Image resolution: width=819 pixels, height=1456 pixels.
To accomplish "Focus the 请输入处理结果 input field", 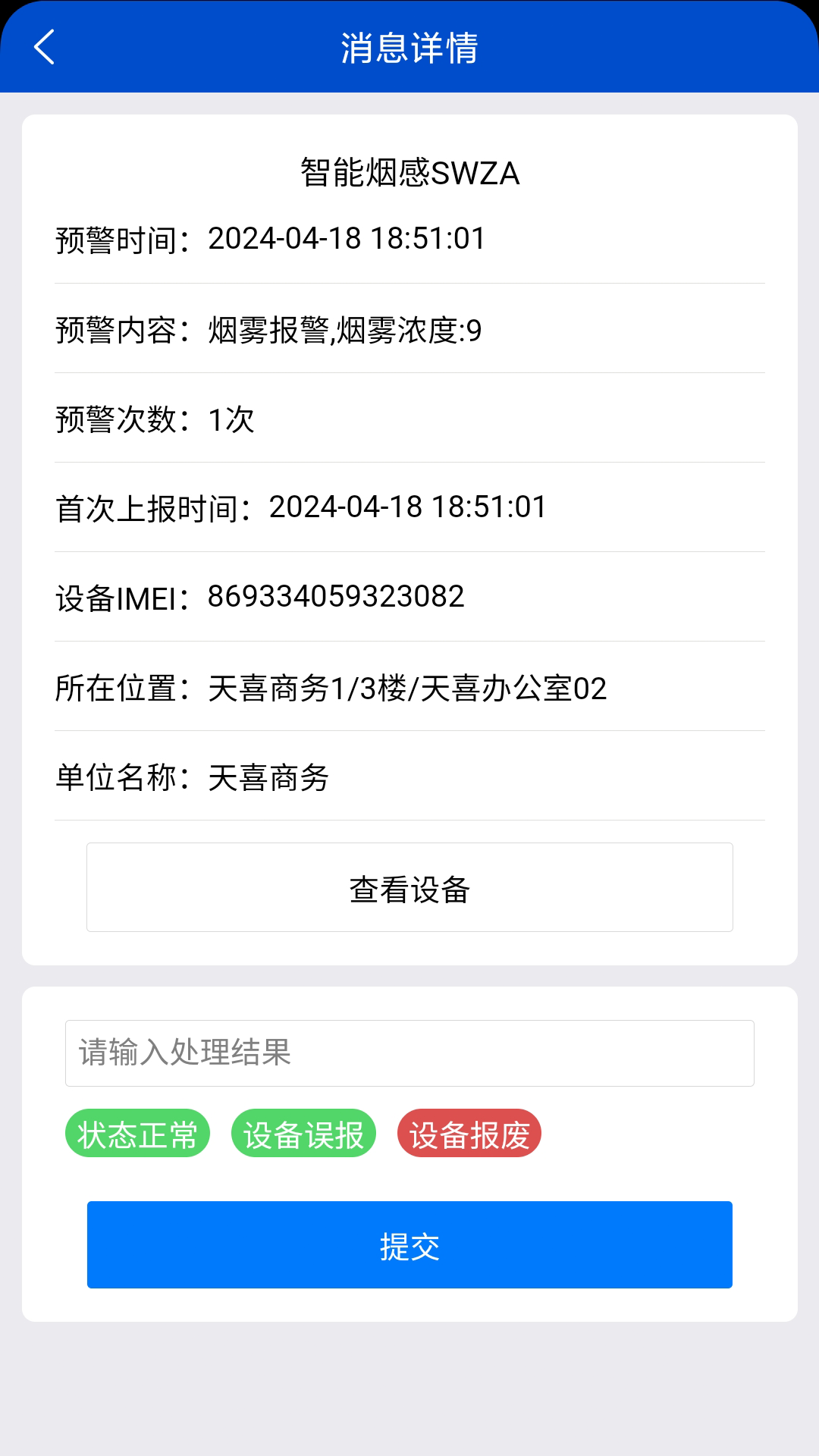I will click(x=409, y=1053).
